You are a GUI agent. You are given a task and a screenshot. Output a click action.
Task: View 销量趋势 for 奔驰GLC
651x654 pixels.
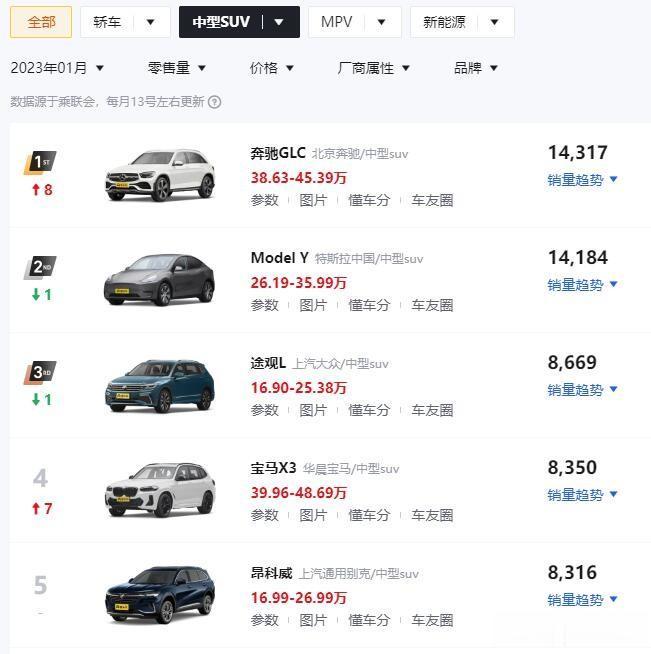pos(582,180)
